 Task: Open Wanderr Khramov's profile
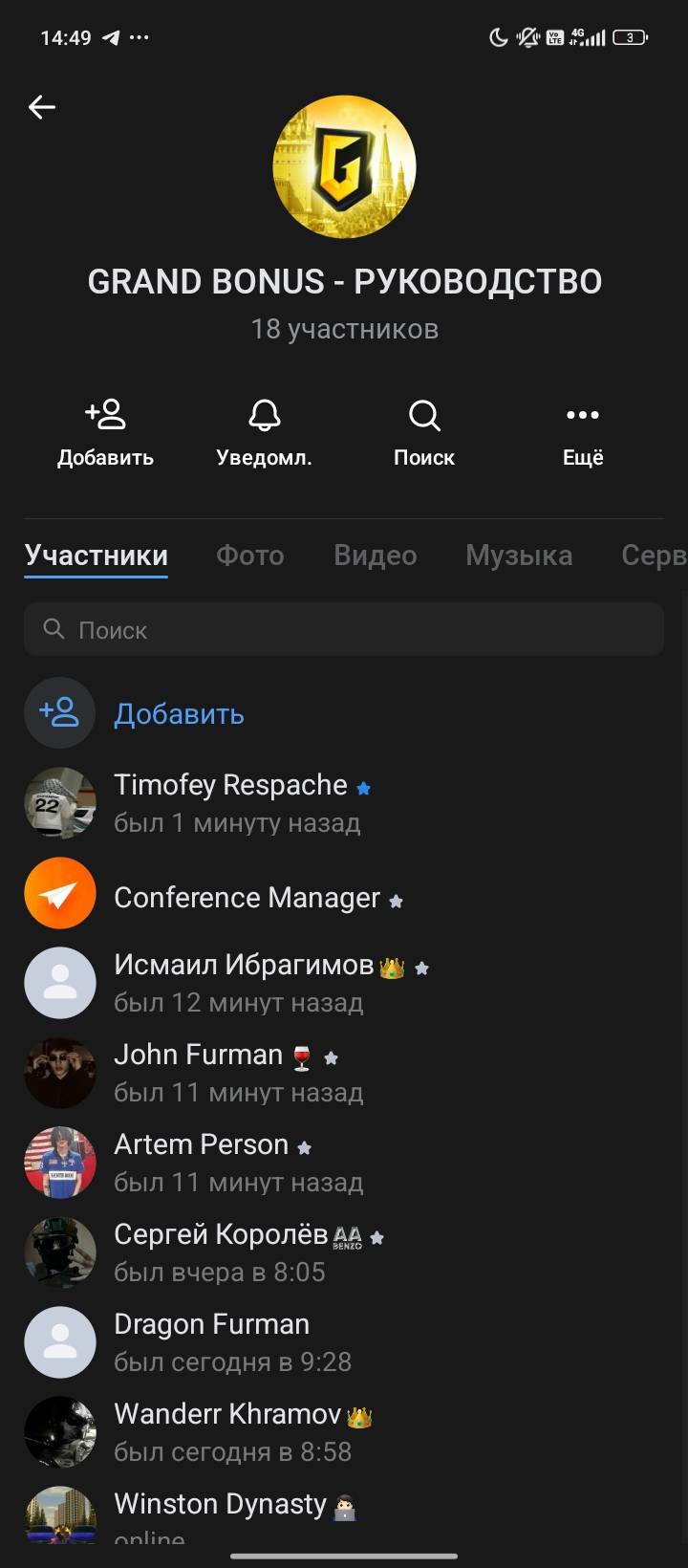click(x=227, y=1431)
